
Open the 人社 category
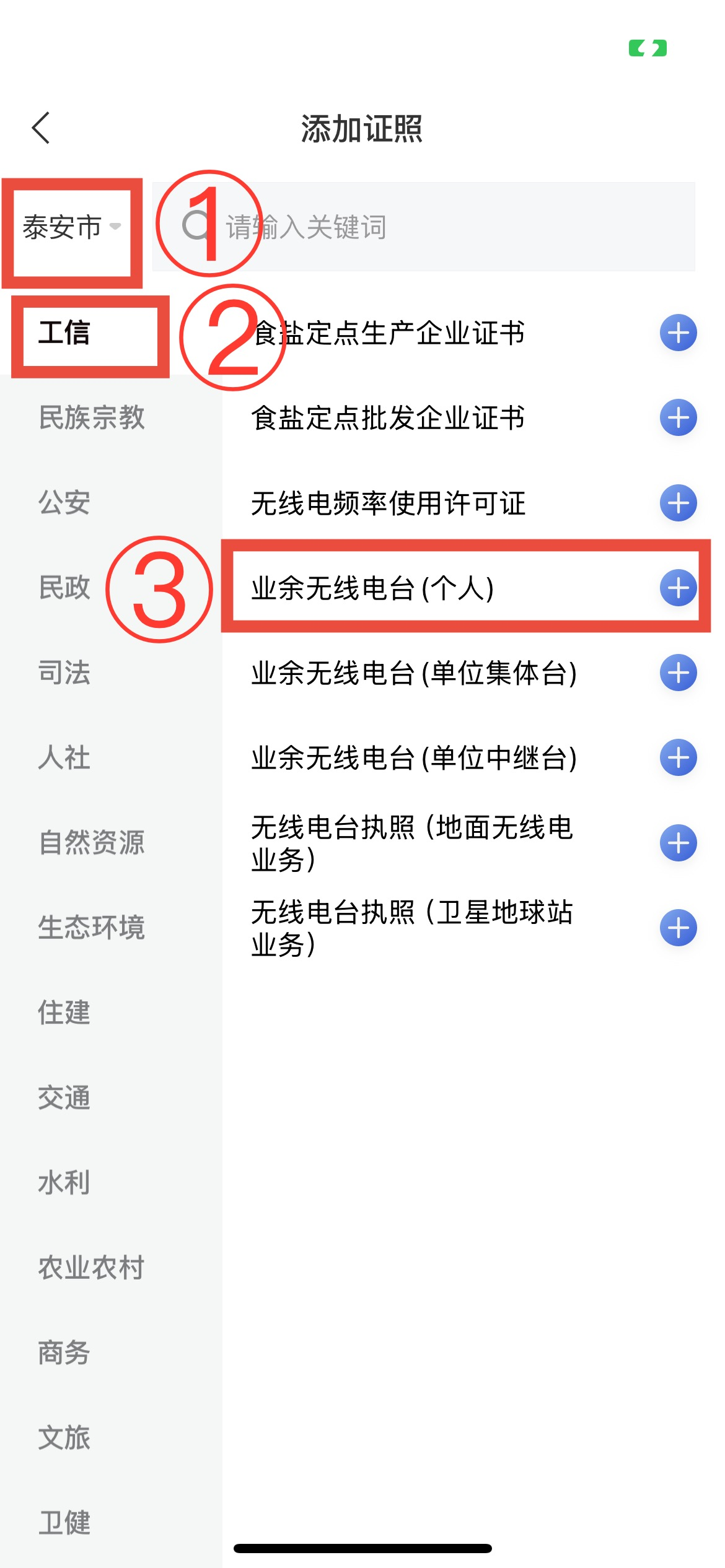click(x=64, y=757)
